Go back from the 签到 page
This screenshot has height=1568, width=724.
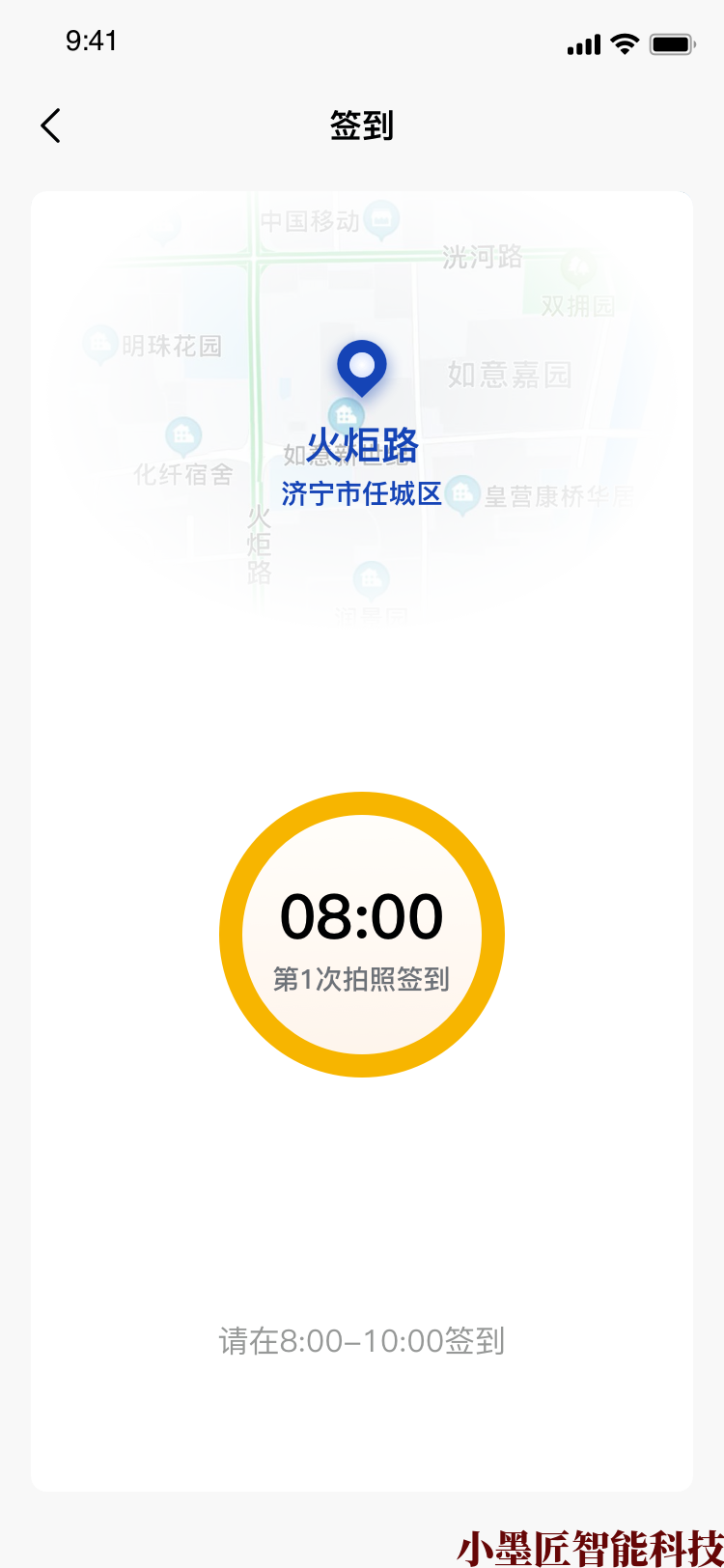point(51,126)
